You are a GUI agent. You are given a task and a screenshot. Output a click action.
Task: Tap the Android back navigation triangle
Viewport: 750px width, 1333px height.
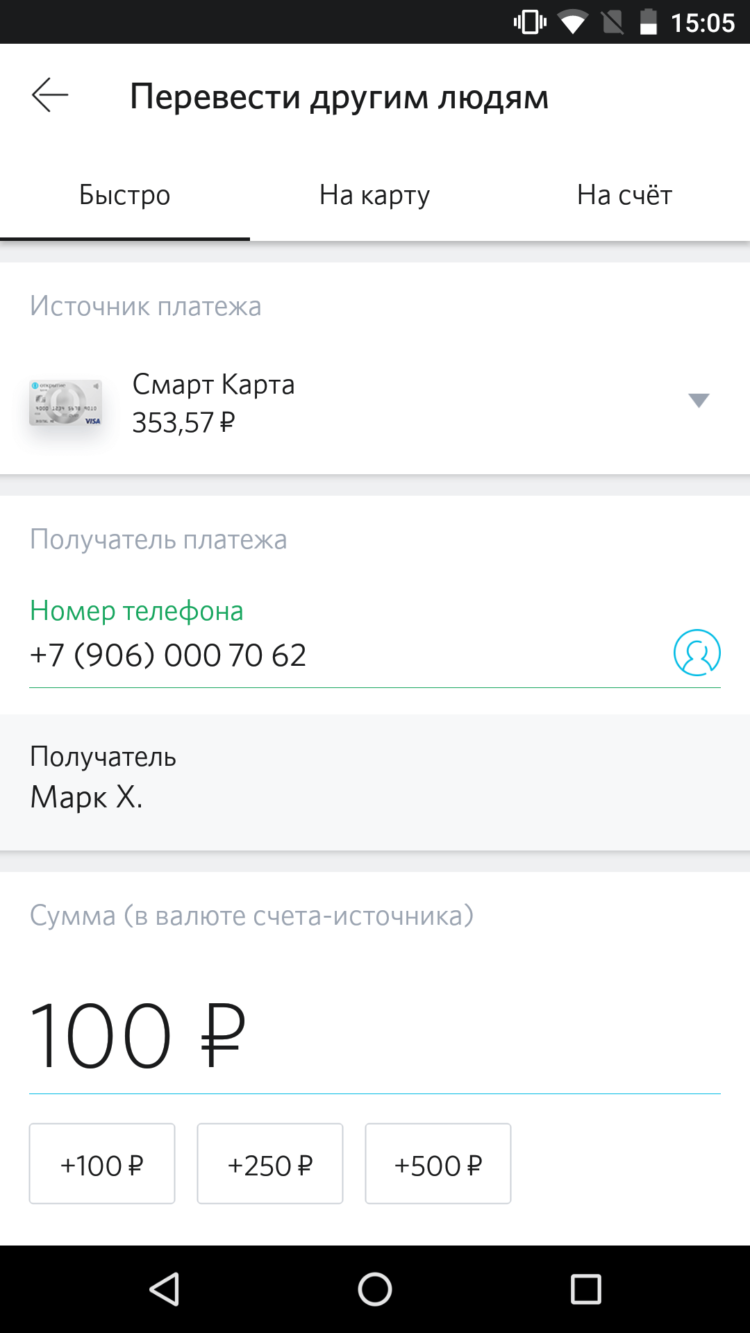pyautogui.click(x=164, y=1289)
